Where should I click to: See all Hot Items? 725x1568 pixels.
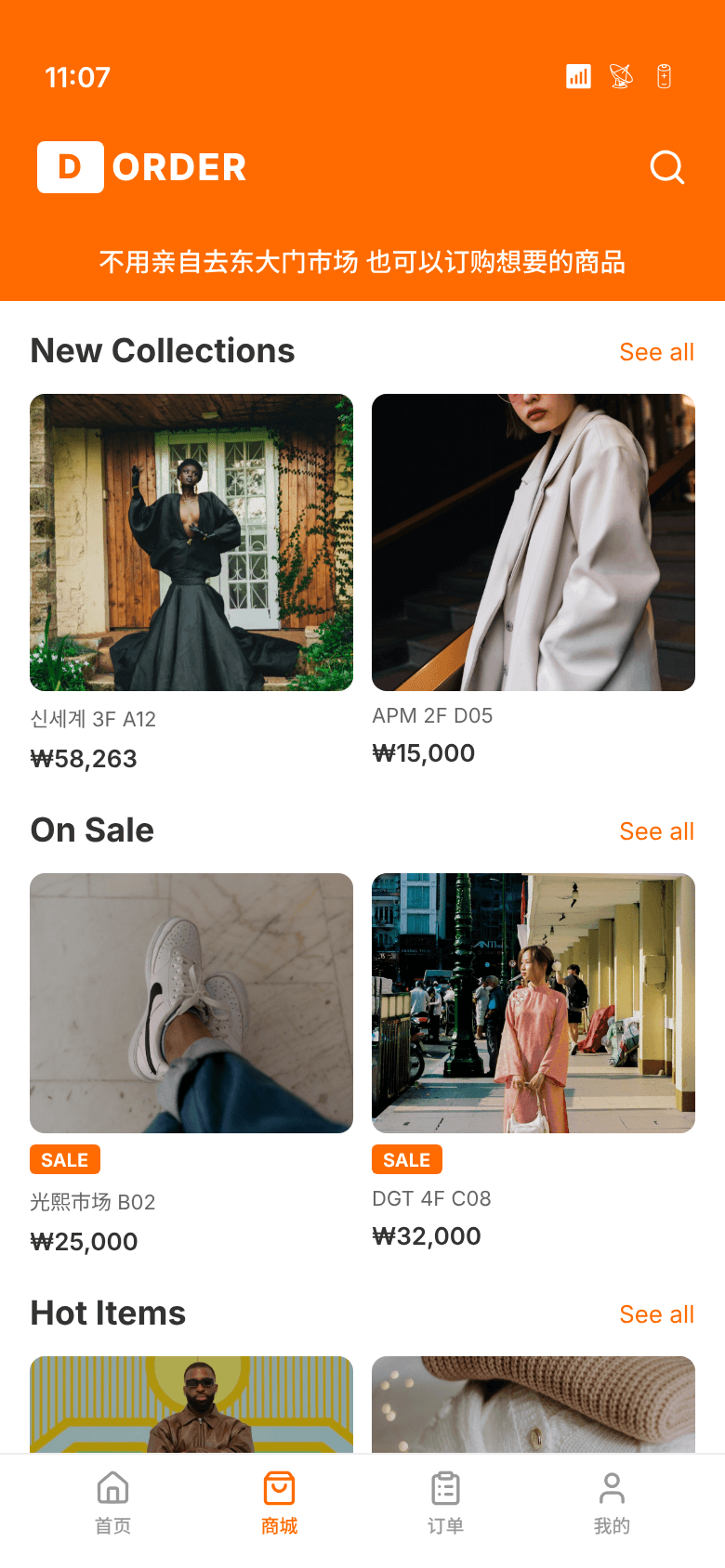pos(656,1314)
